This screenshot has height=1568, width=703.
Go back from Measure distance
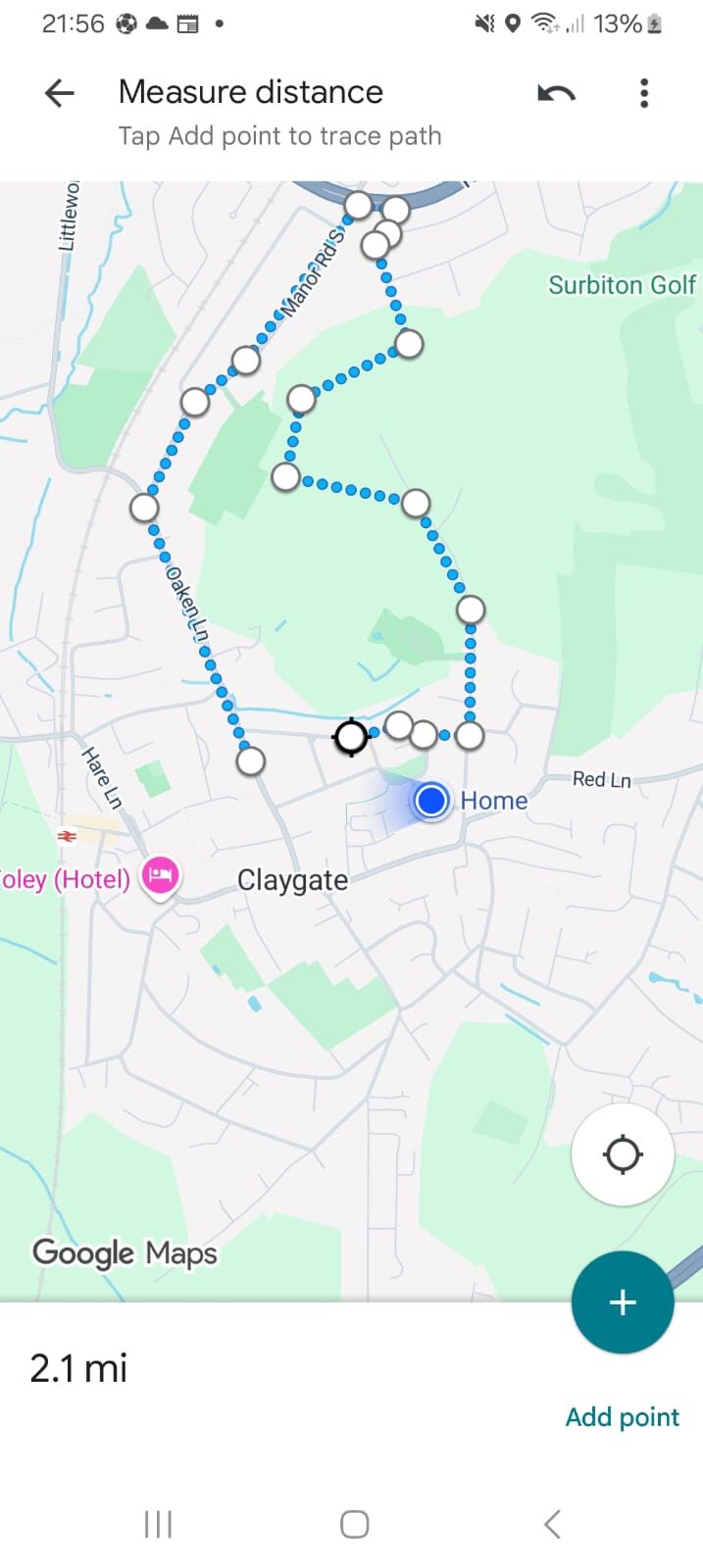[60, 93]
